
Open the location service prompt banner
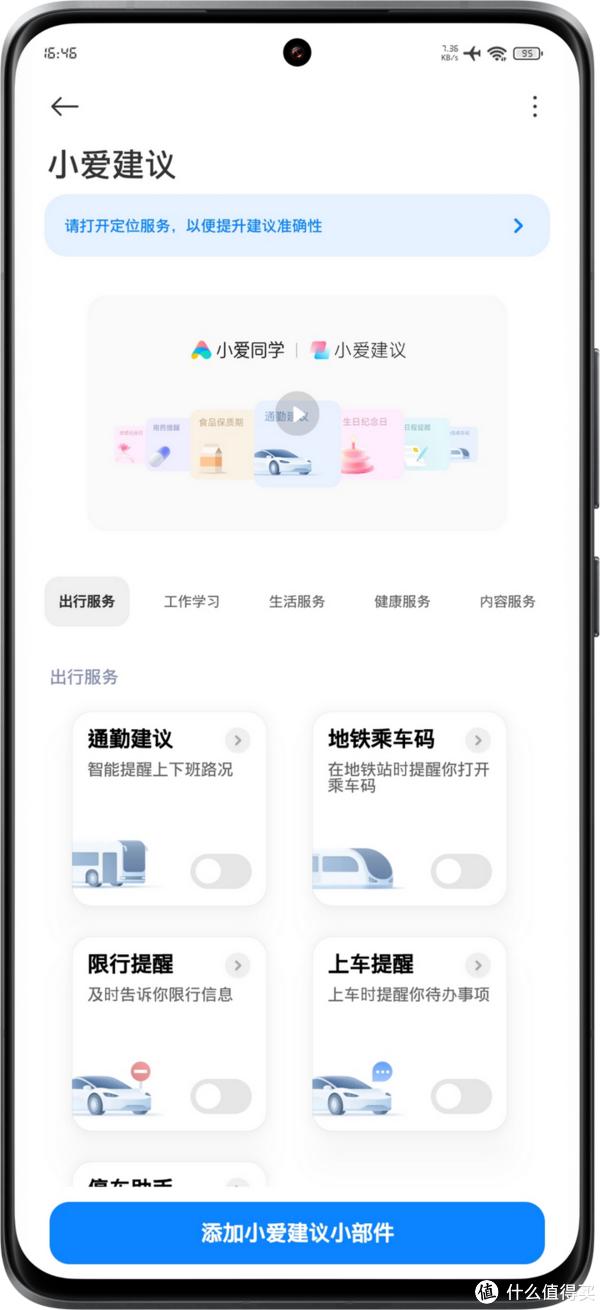(297, 226)
